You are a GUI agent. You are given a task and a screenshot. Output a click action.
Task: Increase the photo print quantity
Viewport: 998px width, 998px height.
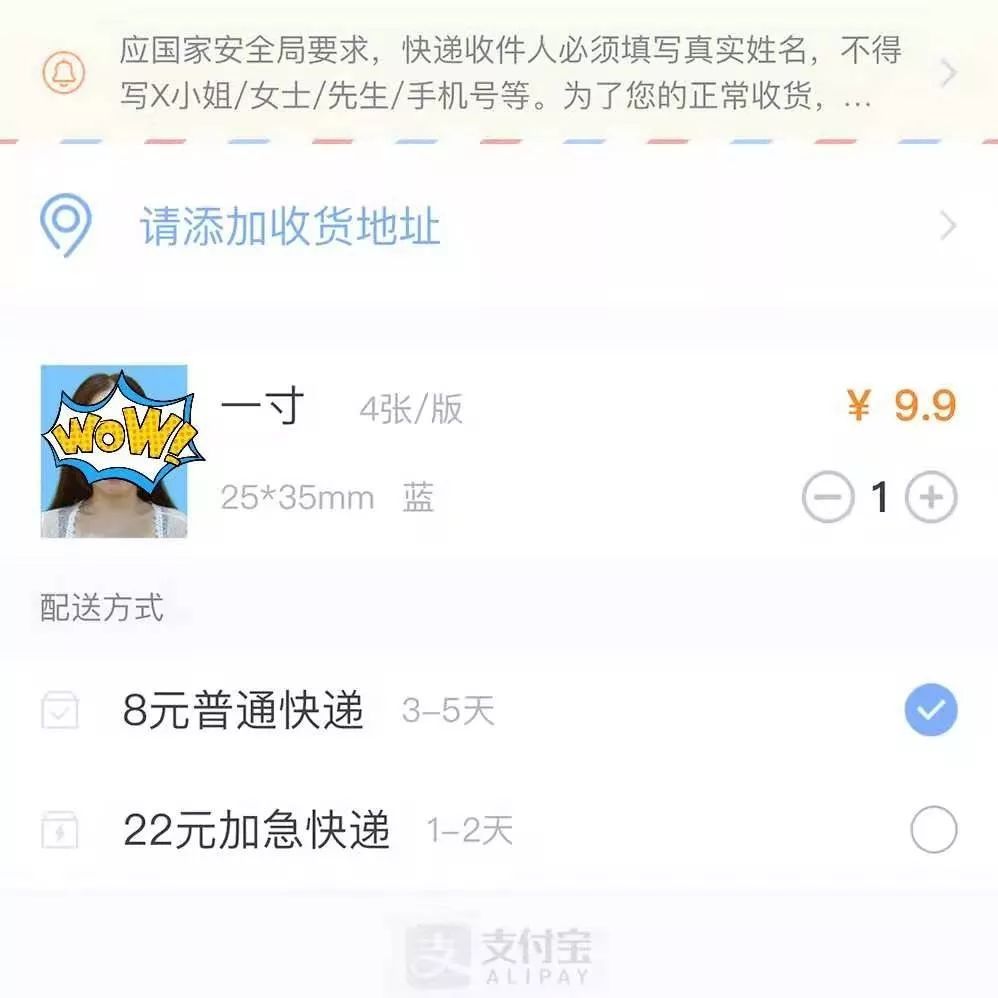tap(931, 498)
